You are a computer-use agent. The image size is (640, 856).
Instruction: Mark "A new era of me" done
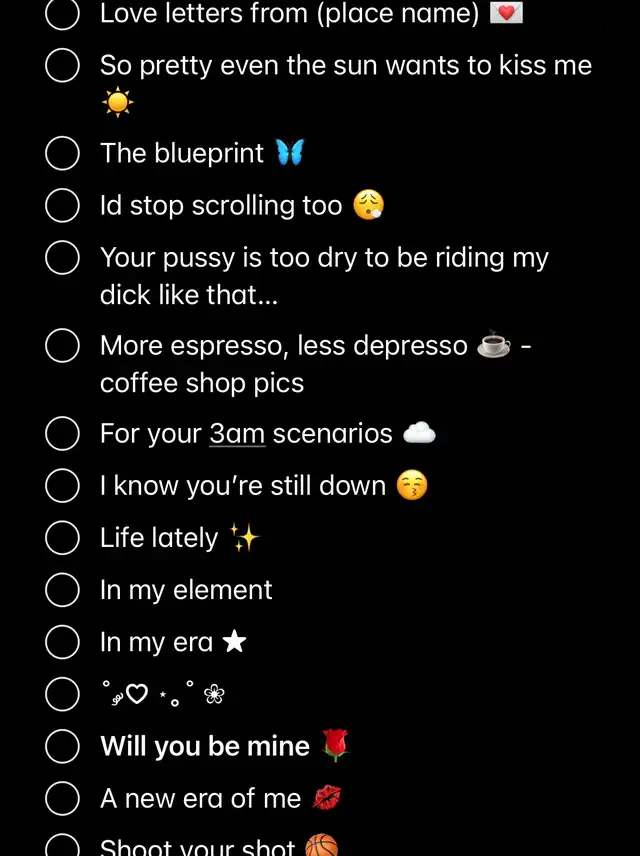(x=63, y=798)
